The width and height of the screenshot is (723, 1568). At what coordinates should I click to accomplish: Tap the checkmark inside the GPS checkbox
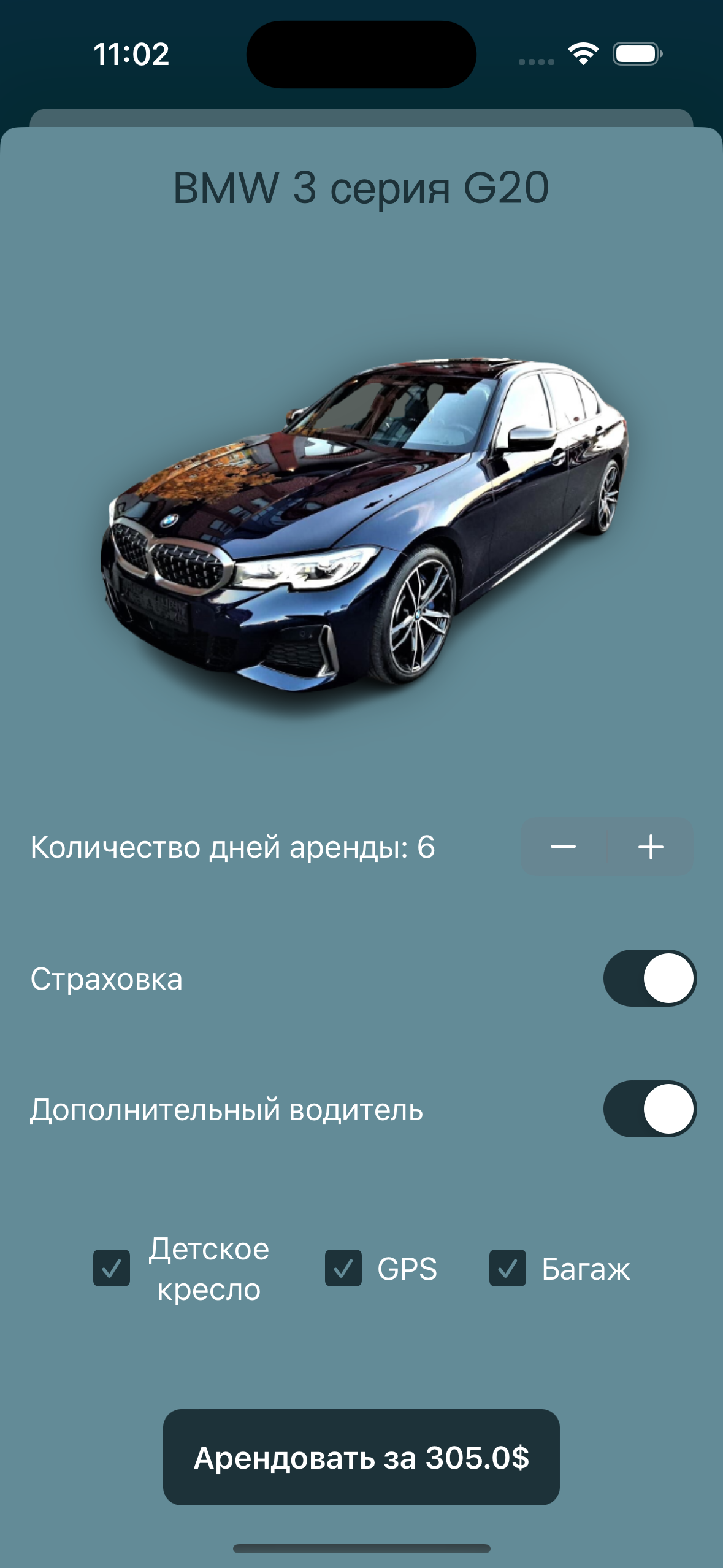tap(344, 1269)
